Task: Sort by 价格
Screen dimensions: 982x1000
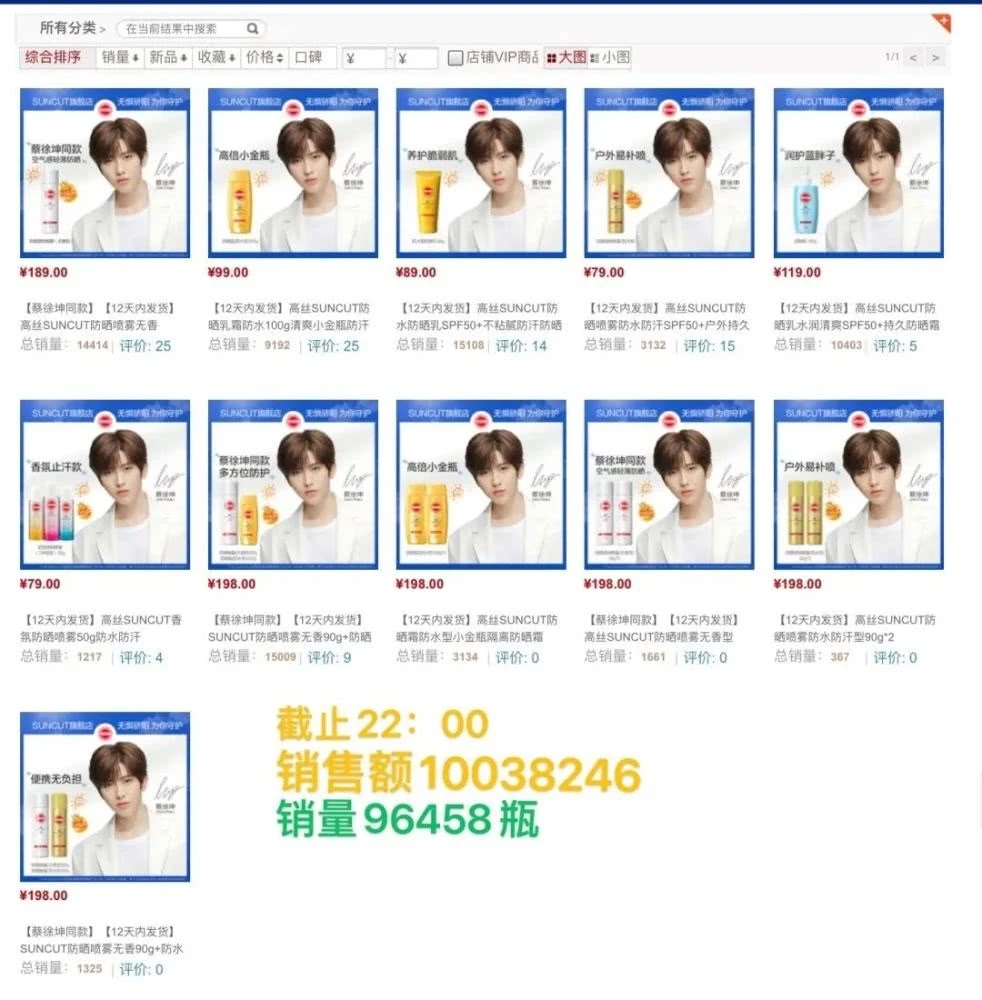Action: [265, 58]
